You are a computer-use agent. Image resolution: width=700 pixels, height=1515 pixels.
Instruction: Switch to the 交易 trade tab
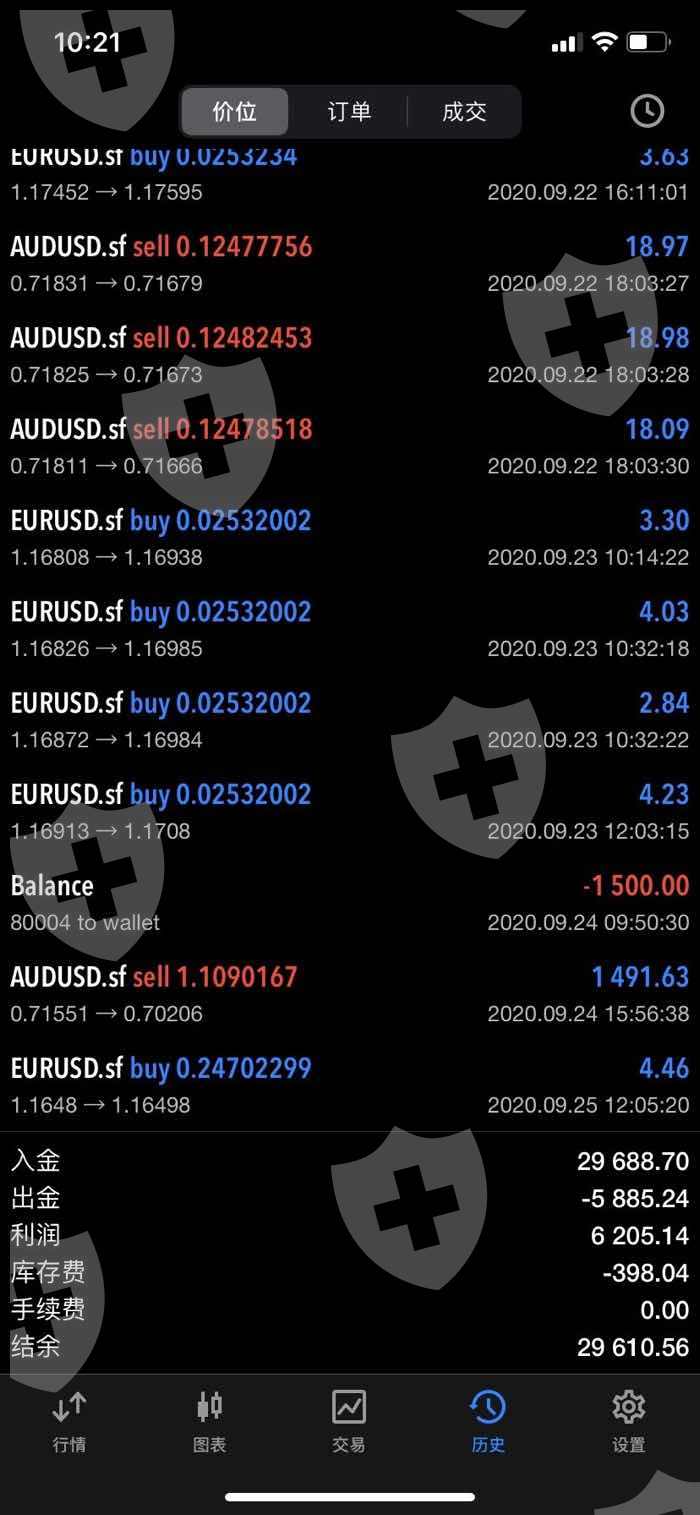click(349, 1421)
